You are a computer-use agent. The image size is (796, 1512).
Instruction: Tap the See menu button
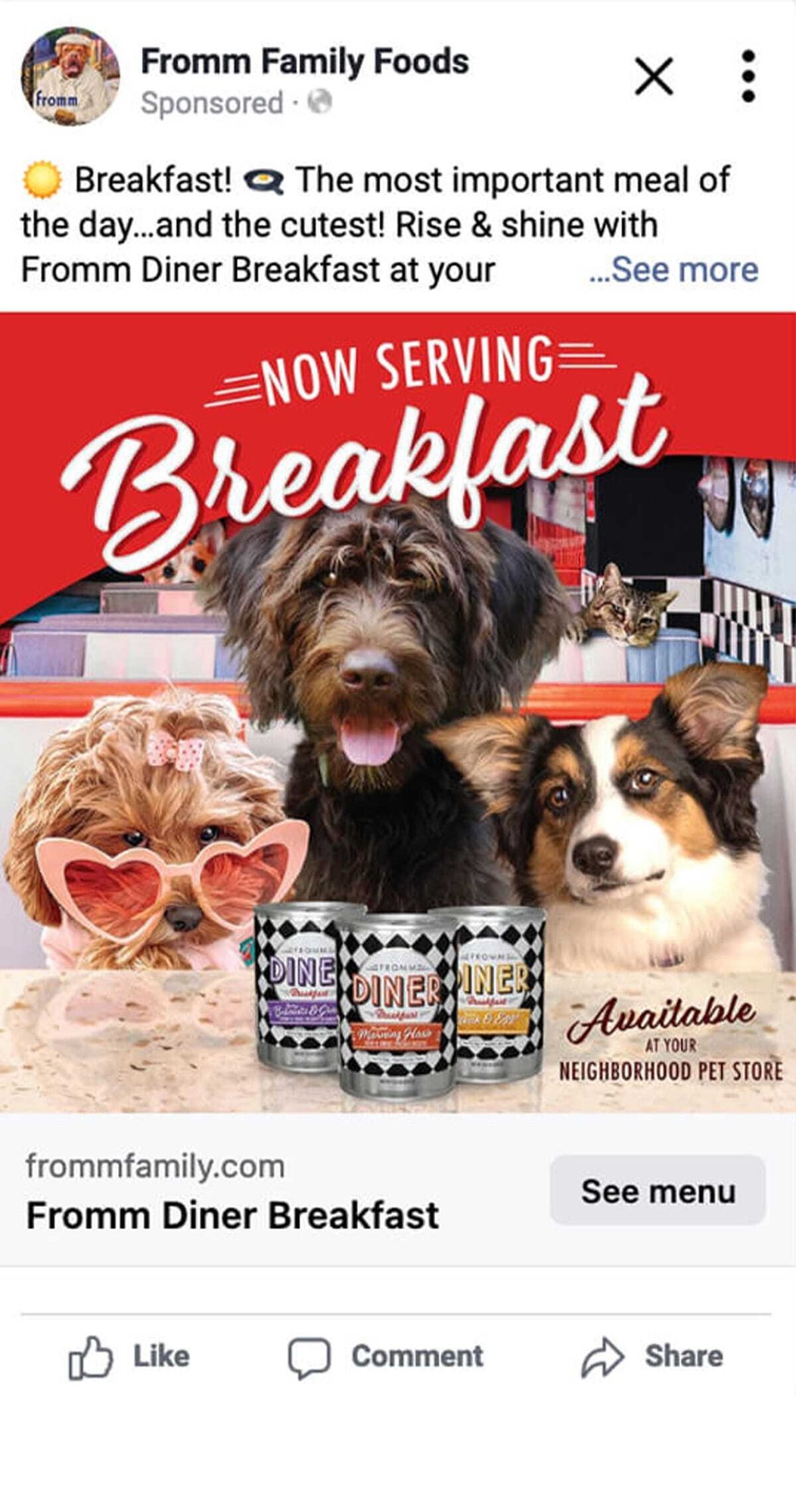coord(658,1191)
